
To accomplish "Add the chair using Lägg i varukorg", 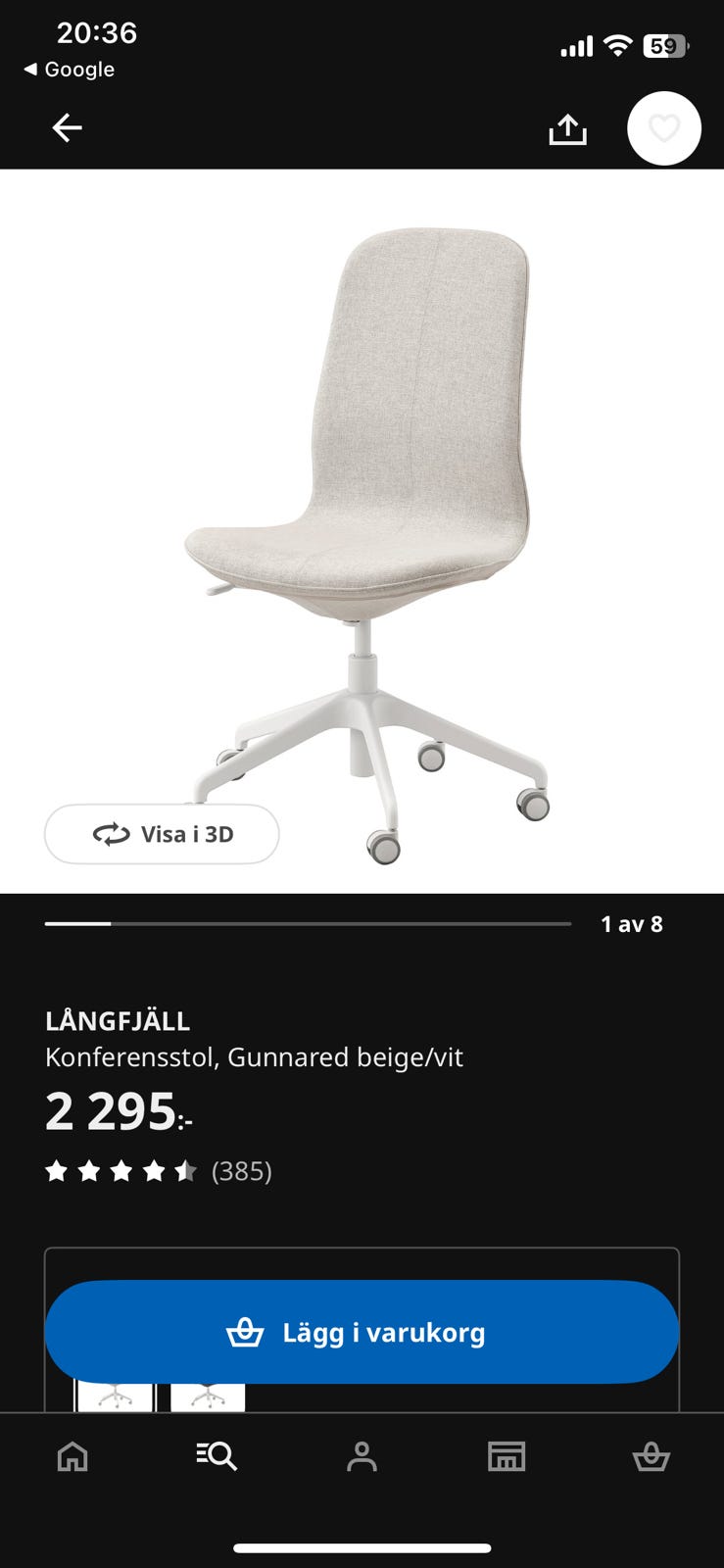I will (362, 1332).
